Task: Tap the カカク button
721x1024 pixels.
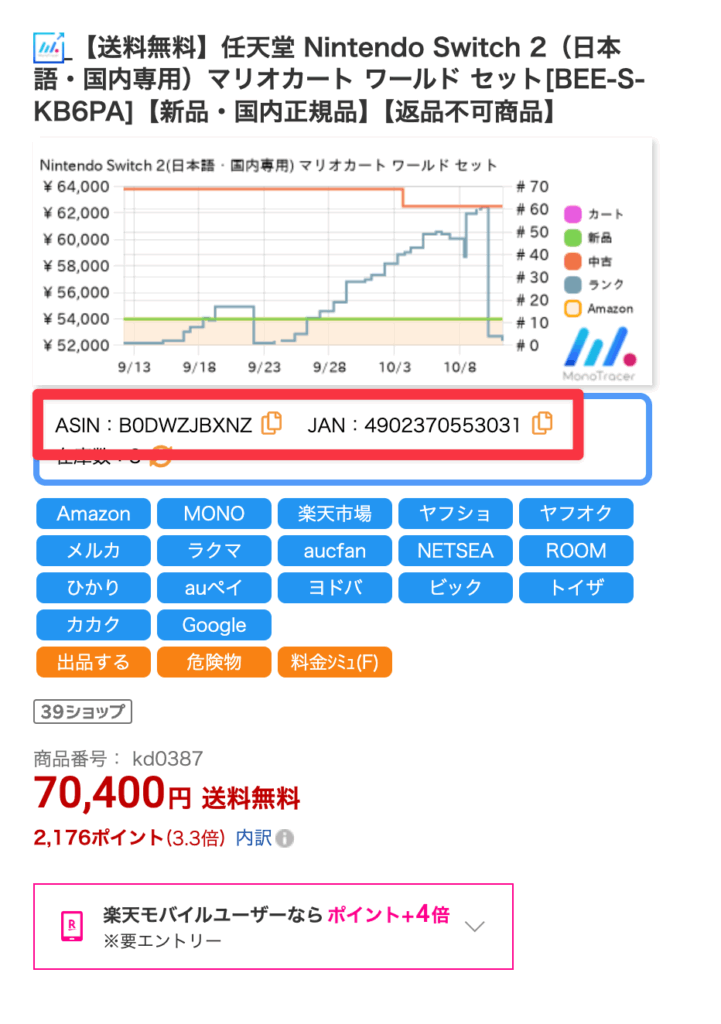Action: [x=94, y=625]
